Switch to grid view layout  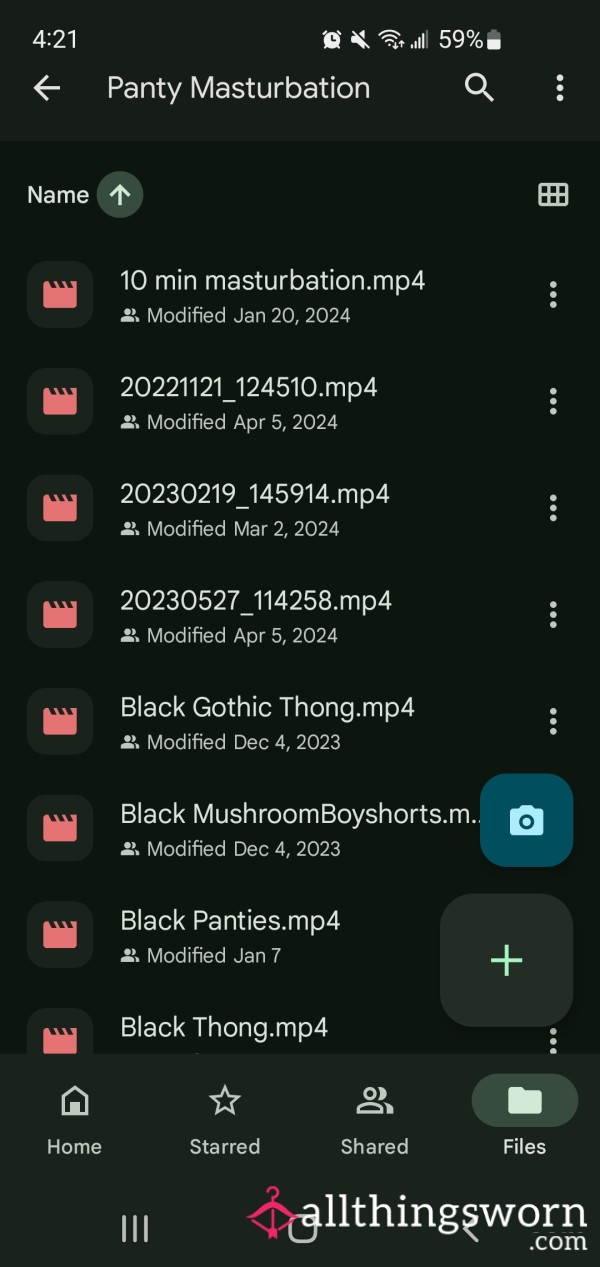(x=553, y=195)
